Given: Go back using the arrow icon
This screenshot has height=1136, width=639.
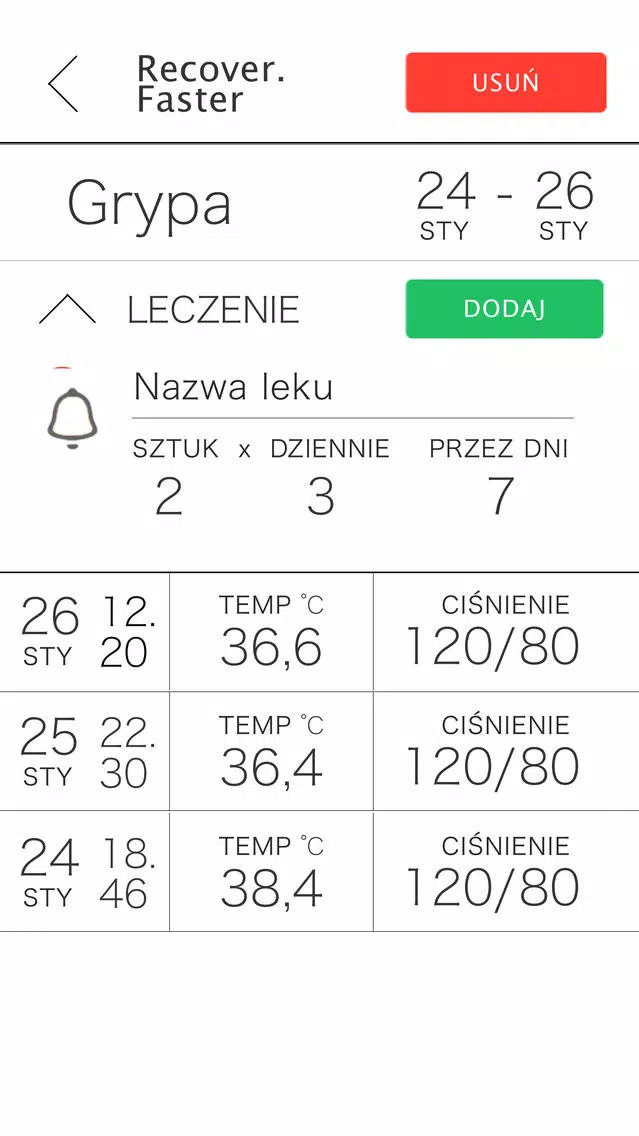Looking at the screenshot, I should (x=63, y=84).
